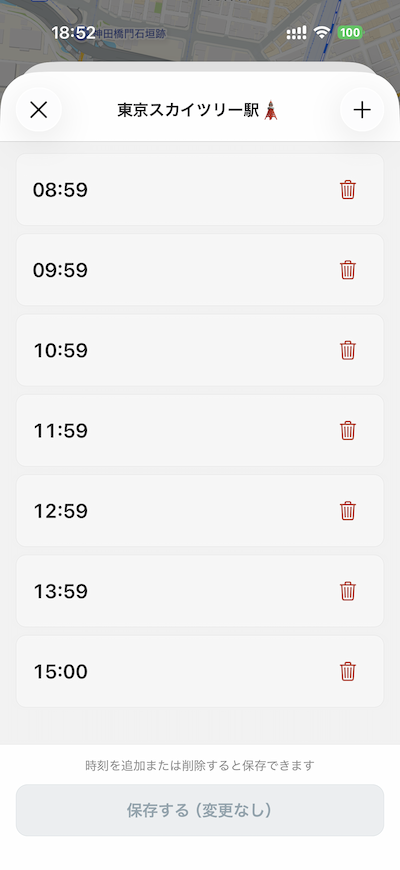Delete the 15:00 time entry
Image resolution: width=400 pixels, height=870 pixels.
pos(348,671)
